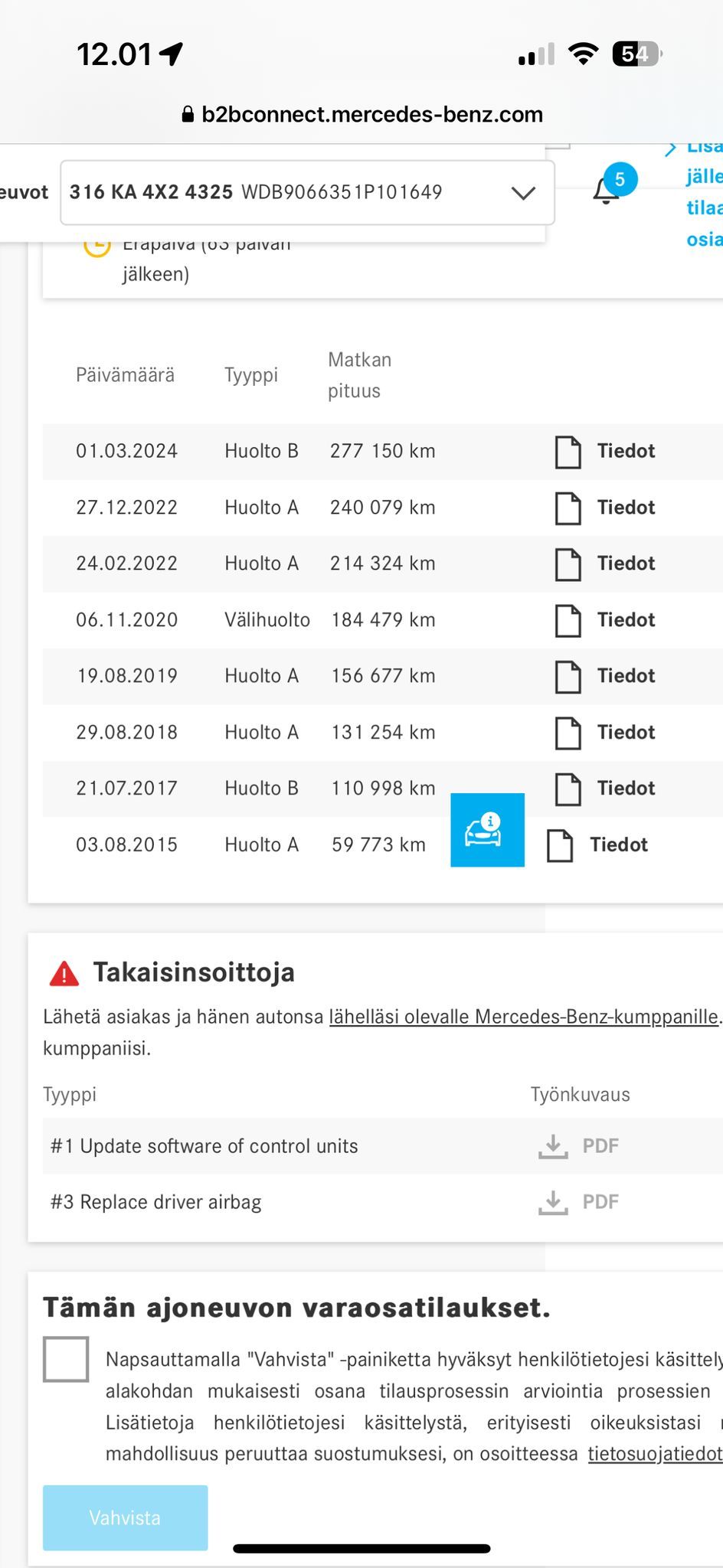View Tiedot for the 27.12.2022 Huolto A
Image resolution: width=723 pixels, height=1568 pixels.
605,508
